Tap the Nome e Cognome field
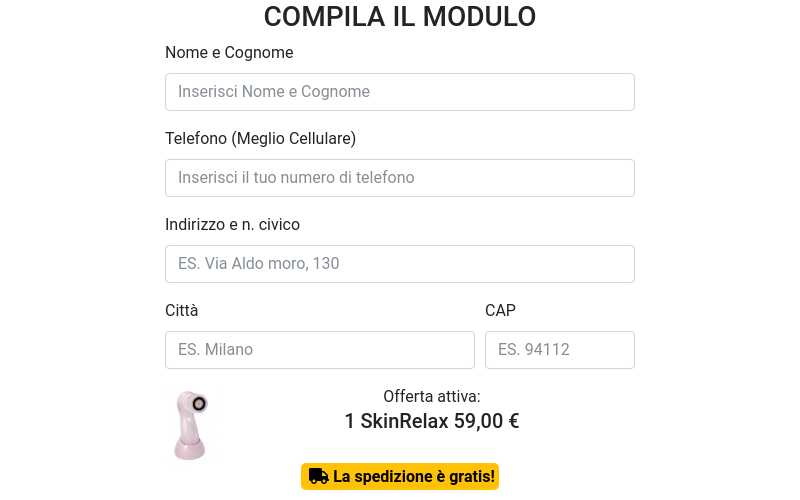Viewport: 800px width, 500px height. [x=400, y=92]
